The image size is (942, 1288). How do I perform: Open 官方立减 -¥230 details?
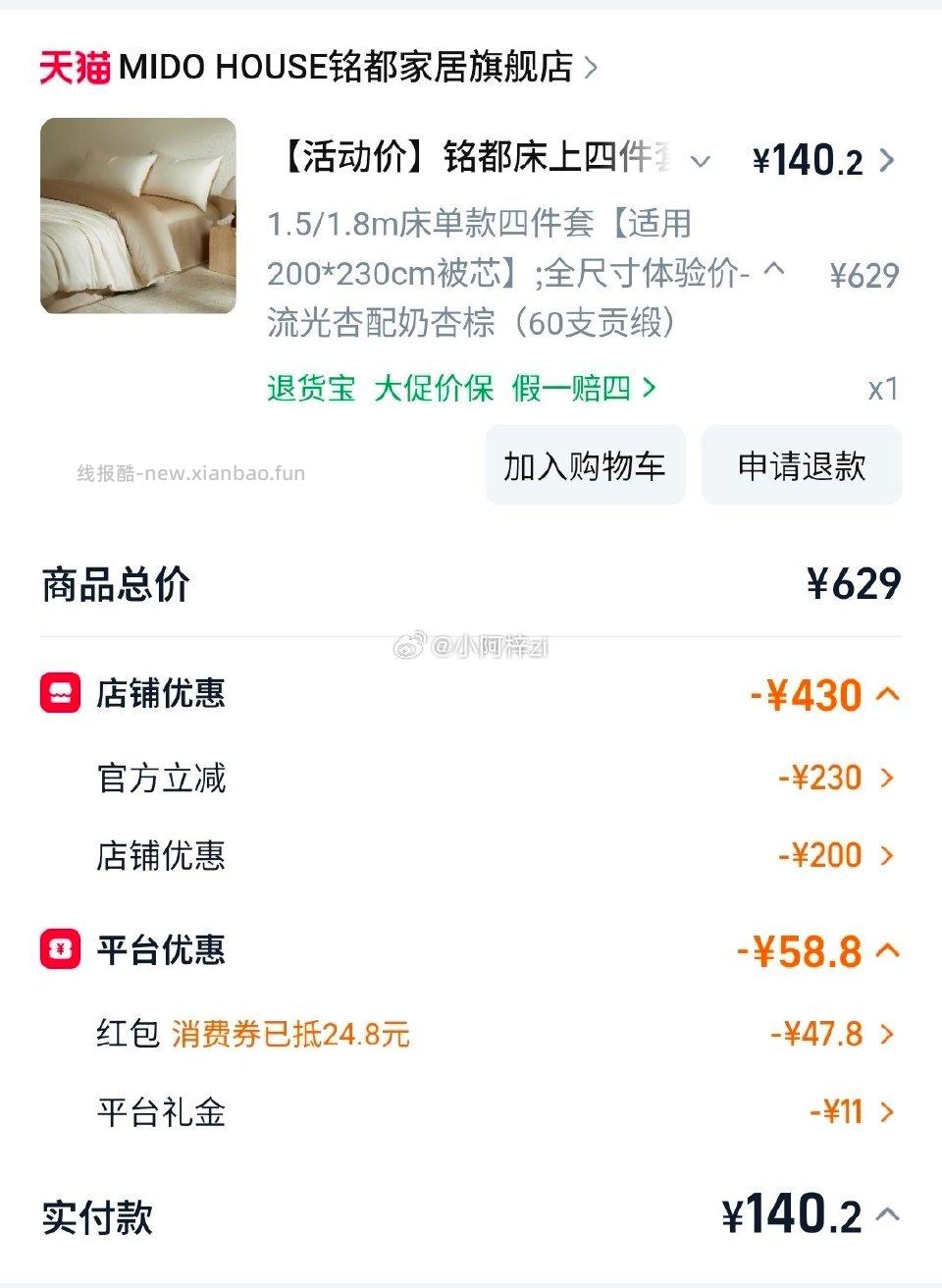pyautogui.click(x=886, y=778)
